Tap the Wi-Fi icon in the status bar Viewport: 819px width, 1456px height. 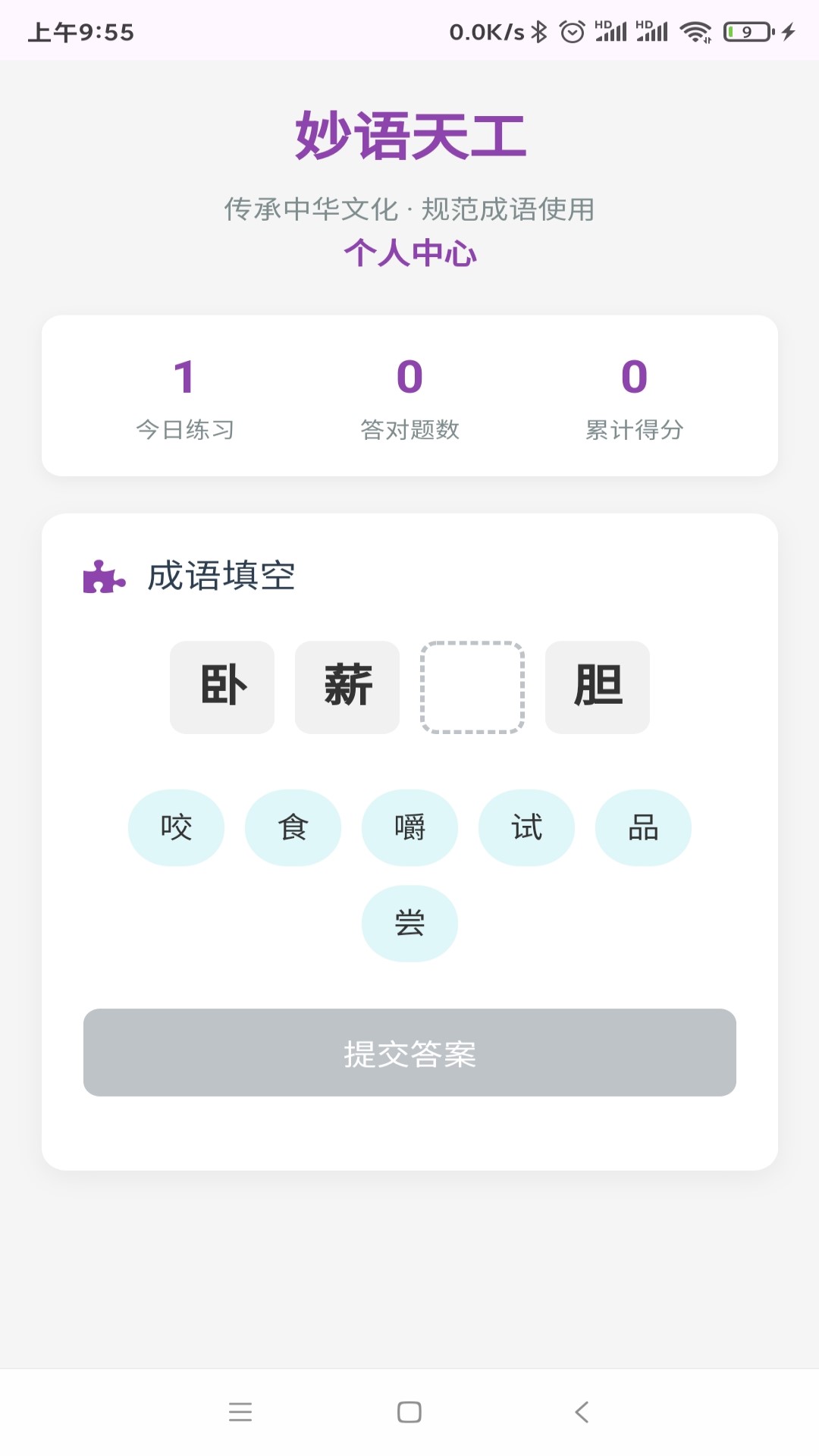pyautogui.click(x=695, y=32)
